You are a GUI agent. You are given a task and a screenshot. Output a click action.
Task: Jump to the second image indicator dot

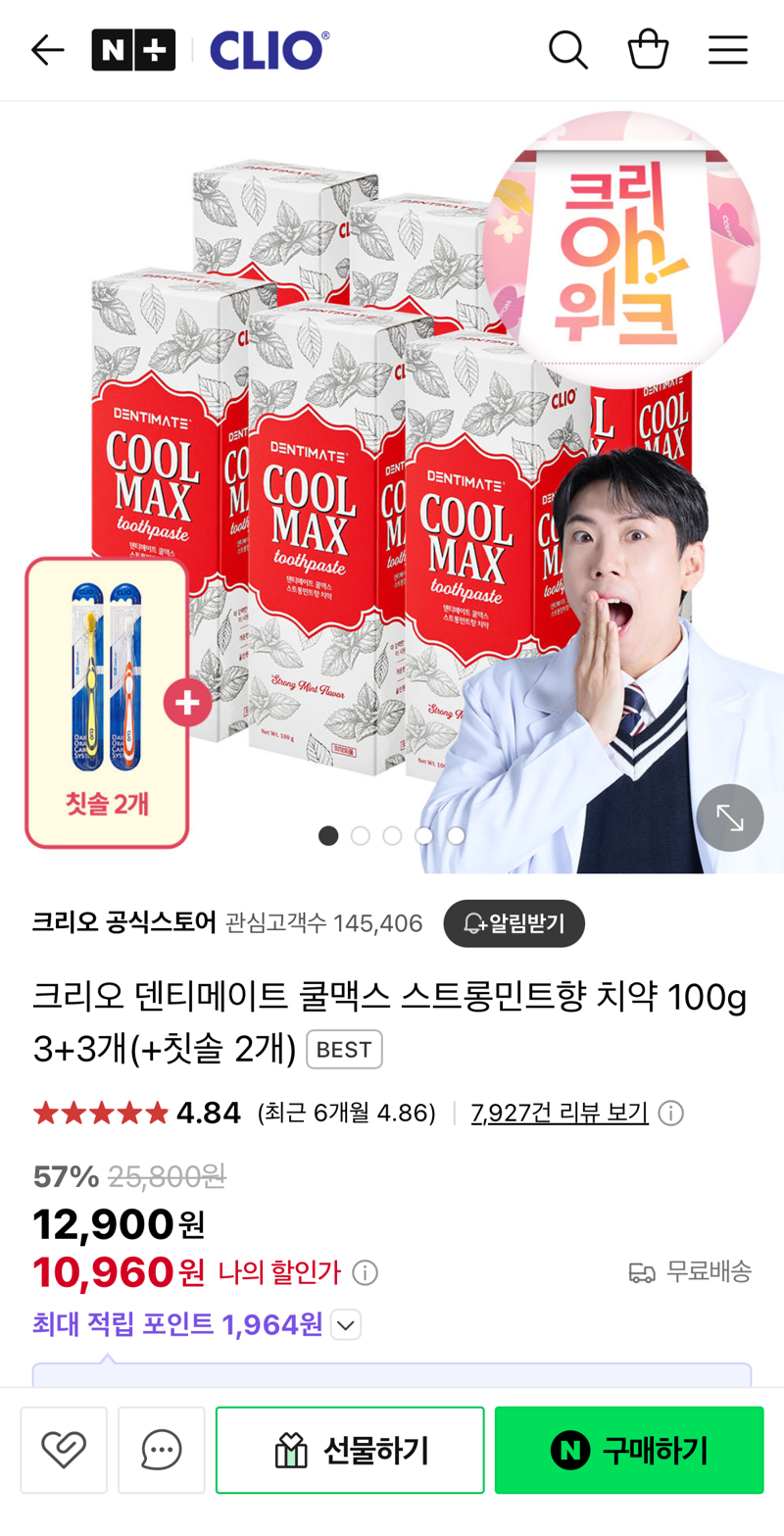[x=361, y=835]
